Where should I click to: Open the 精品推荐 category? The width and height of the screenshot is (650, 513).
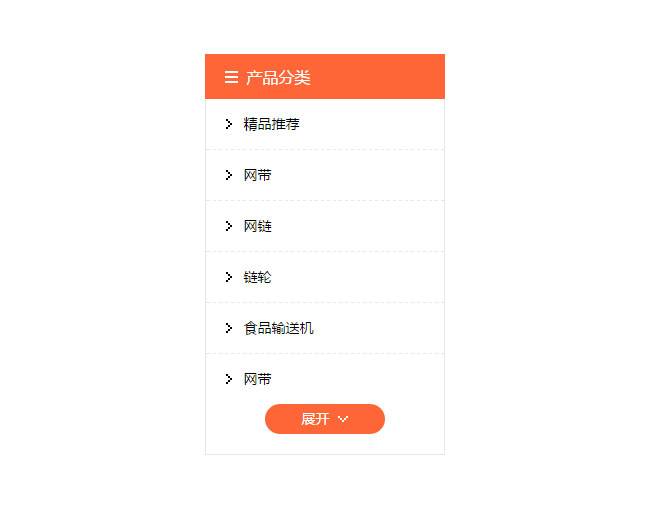coord(271,124)
